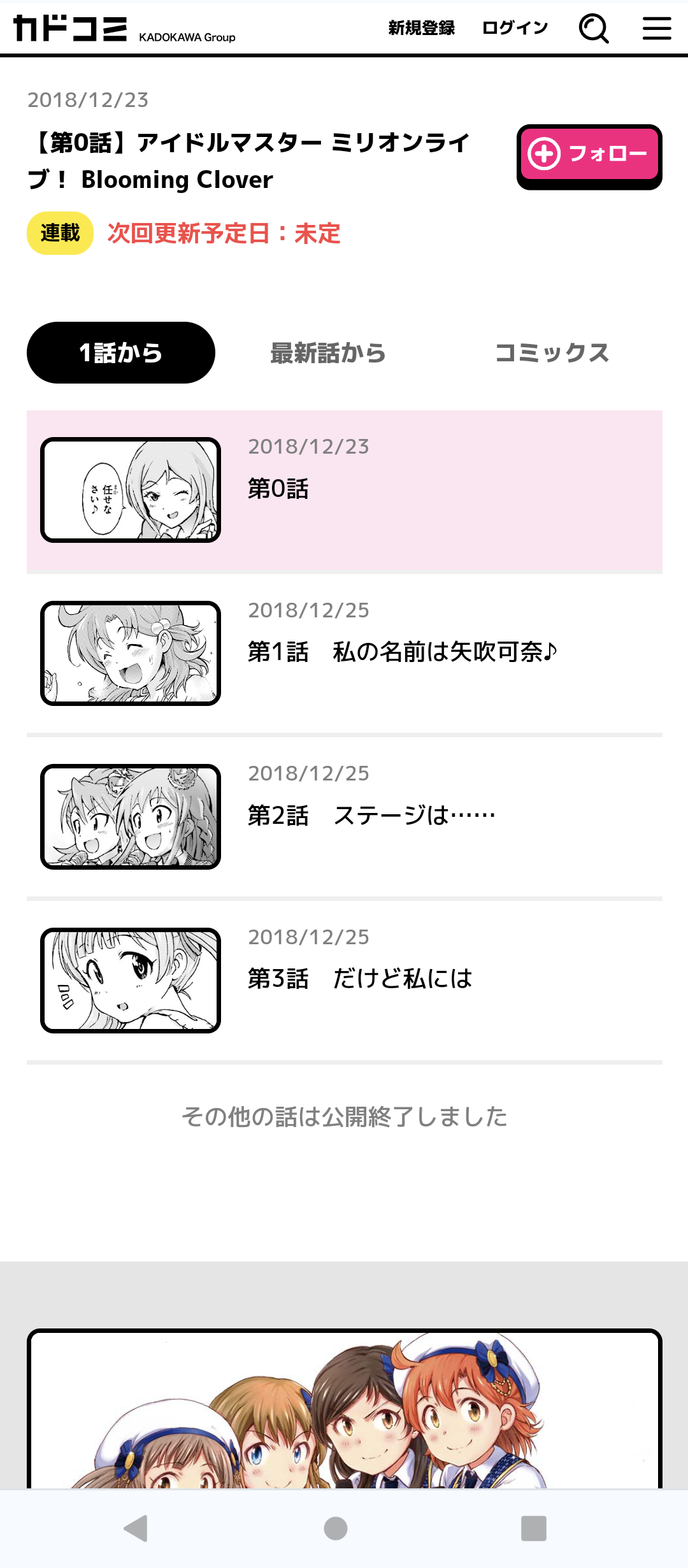This screenshot has width=688, height=1568.
Task: Switch to the 最新話から tab
Action: click(x=328, y=352)
